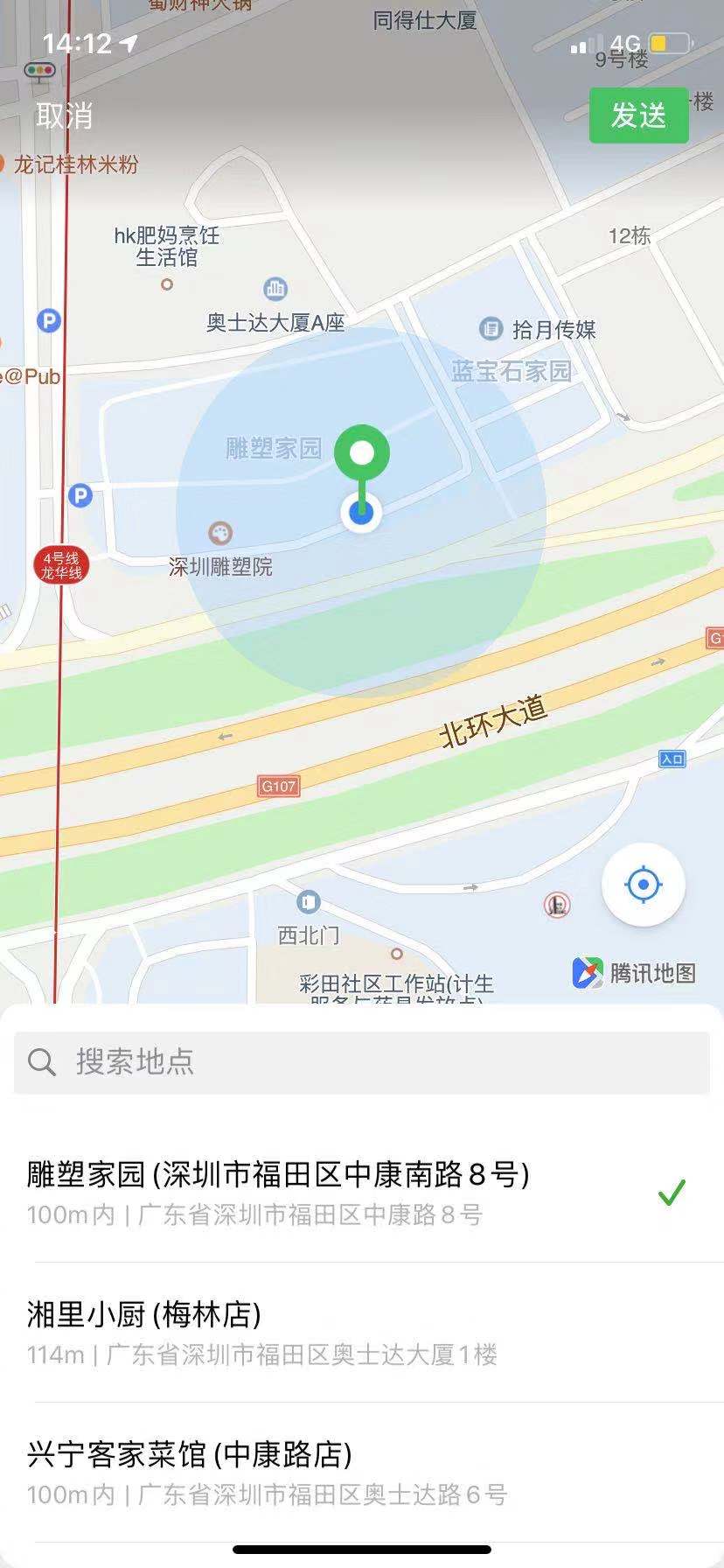This screenshot has height=1568, width=724.
Task: Tap 取消 to cancel location sharing
Action: (64, 115)
